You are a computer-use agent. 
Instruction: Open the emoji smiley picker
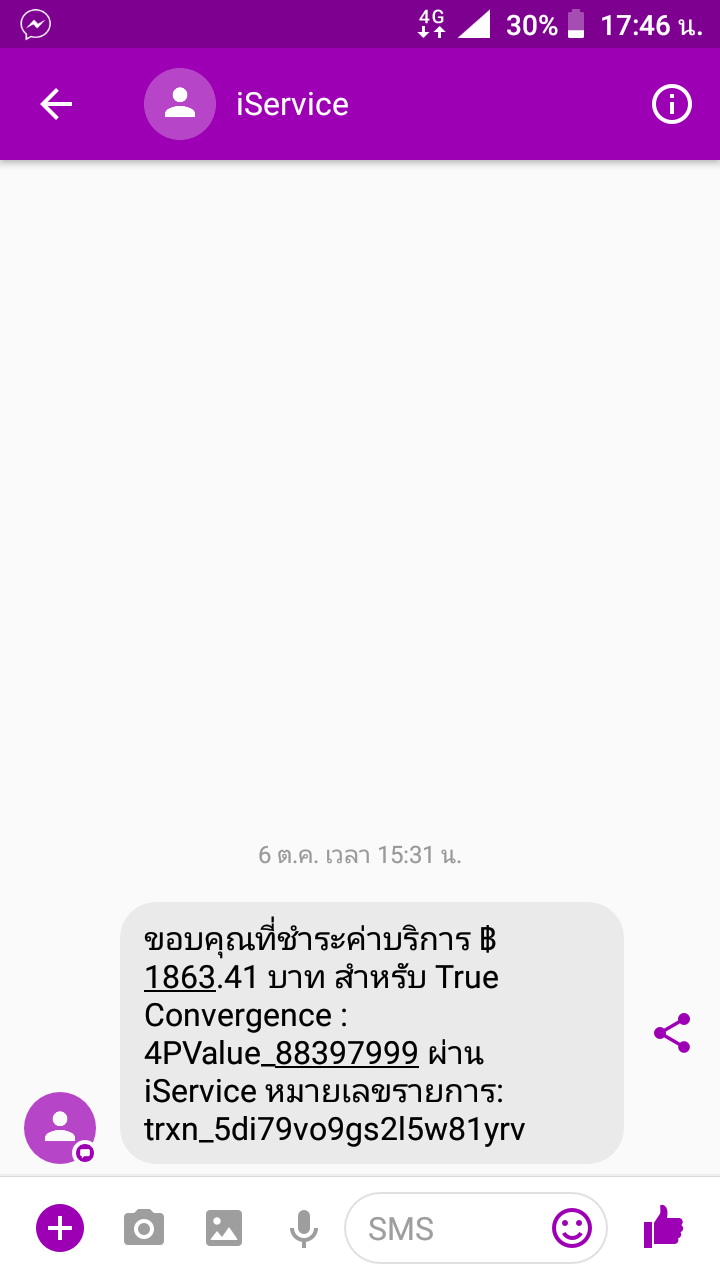pyautogui.click(x=572, y=1228)
